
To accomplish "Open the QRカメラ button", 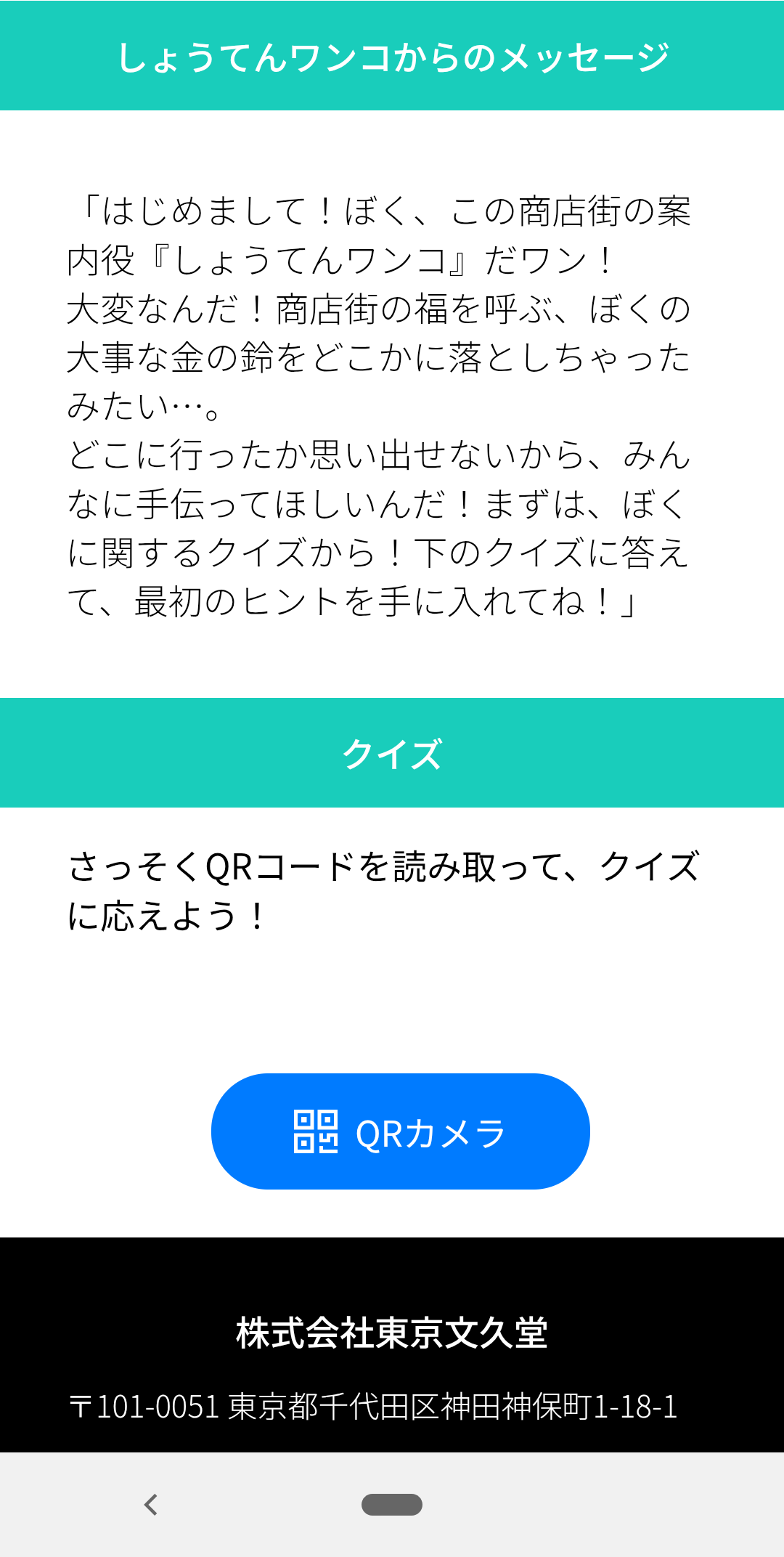I will point(400,1131).
